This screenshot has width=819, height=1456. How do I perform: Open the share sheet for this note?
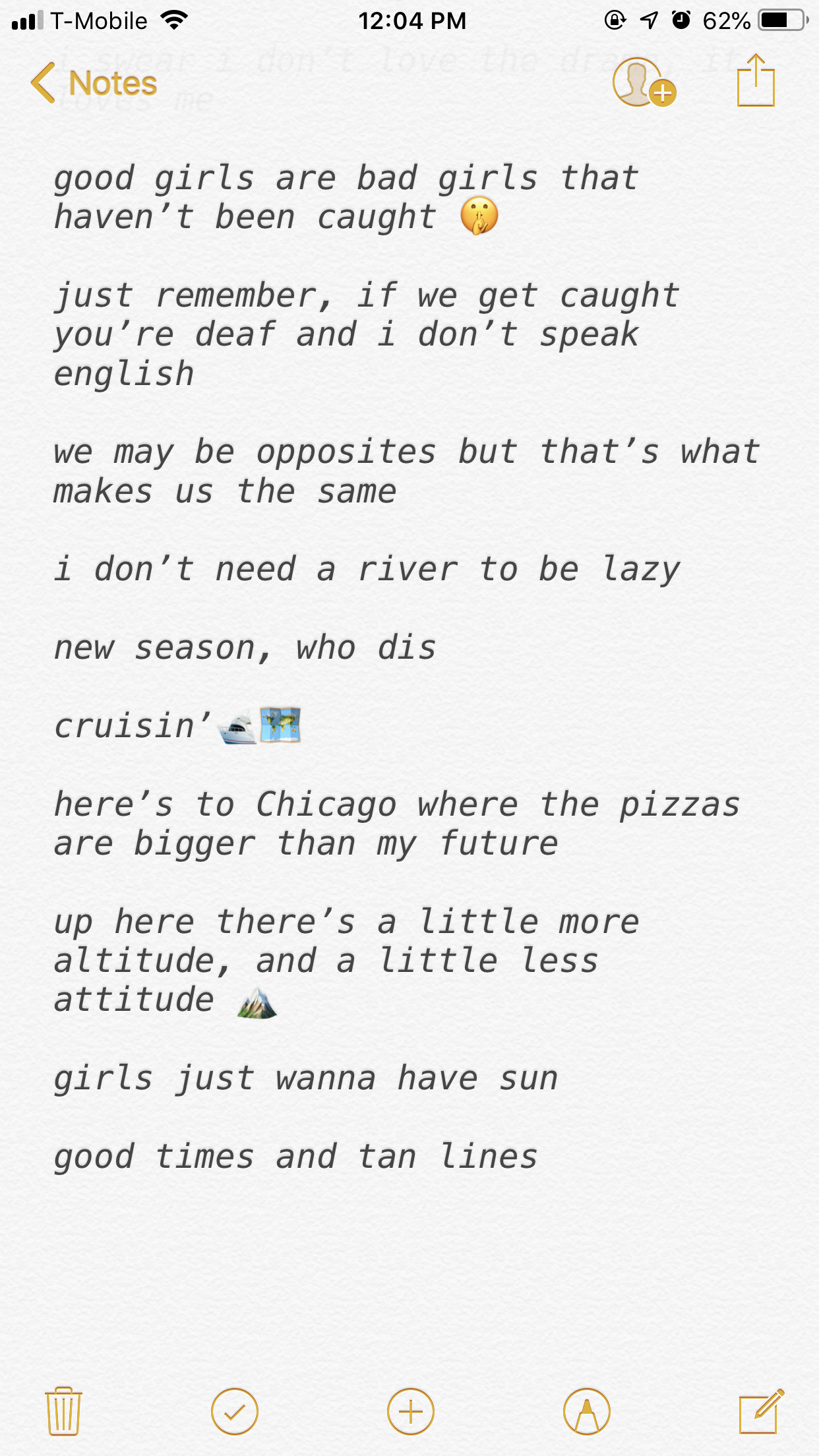(x=755, y=81)
